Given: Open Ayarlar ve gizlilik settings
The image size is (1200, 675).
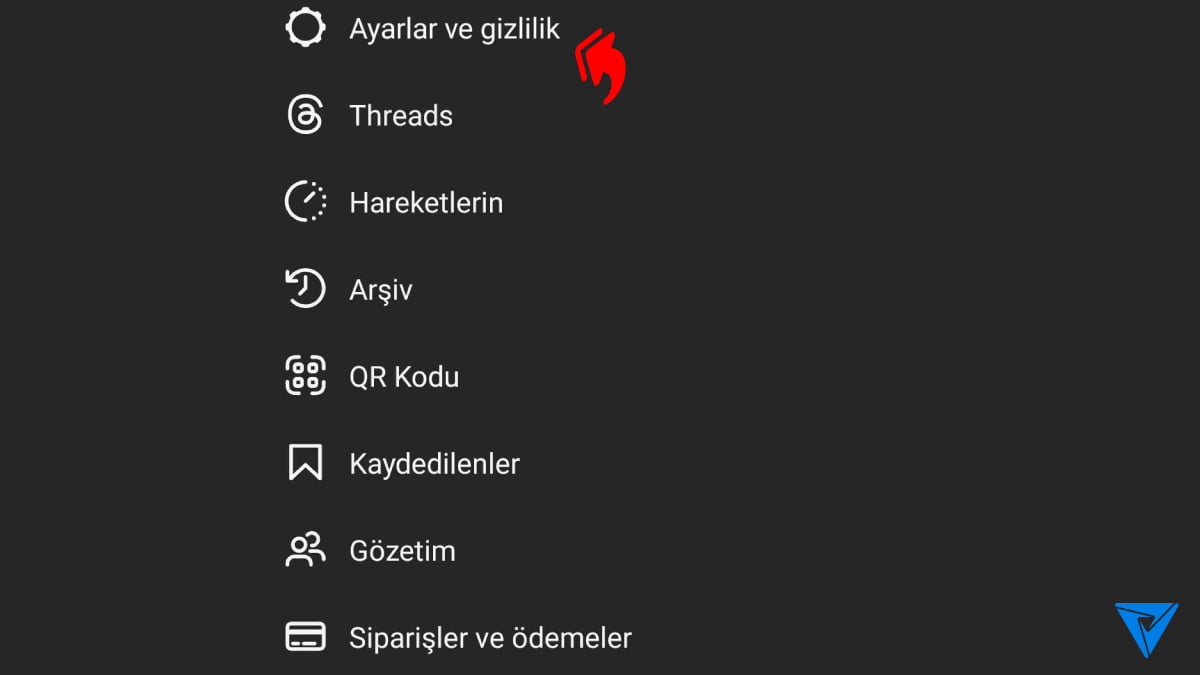Looking at the screenshot, I should (454, 29).
